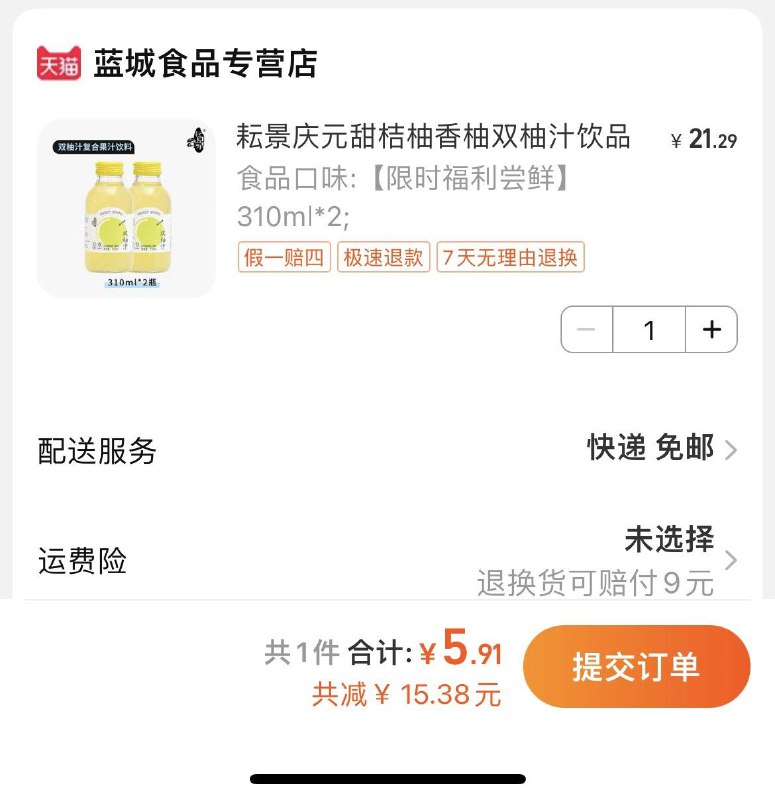Expand the 配送服务 delivery options
The image size is (775, 800).
[x=95, y=452]
